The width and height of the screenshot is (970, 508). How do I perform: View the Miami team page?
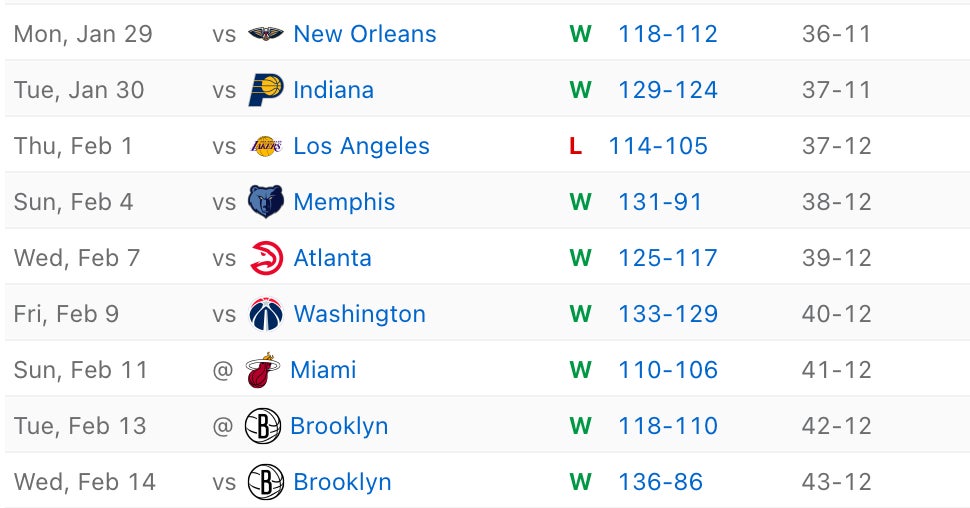[323, 370]
